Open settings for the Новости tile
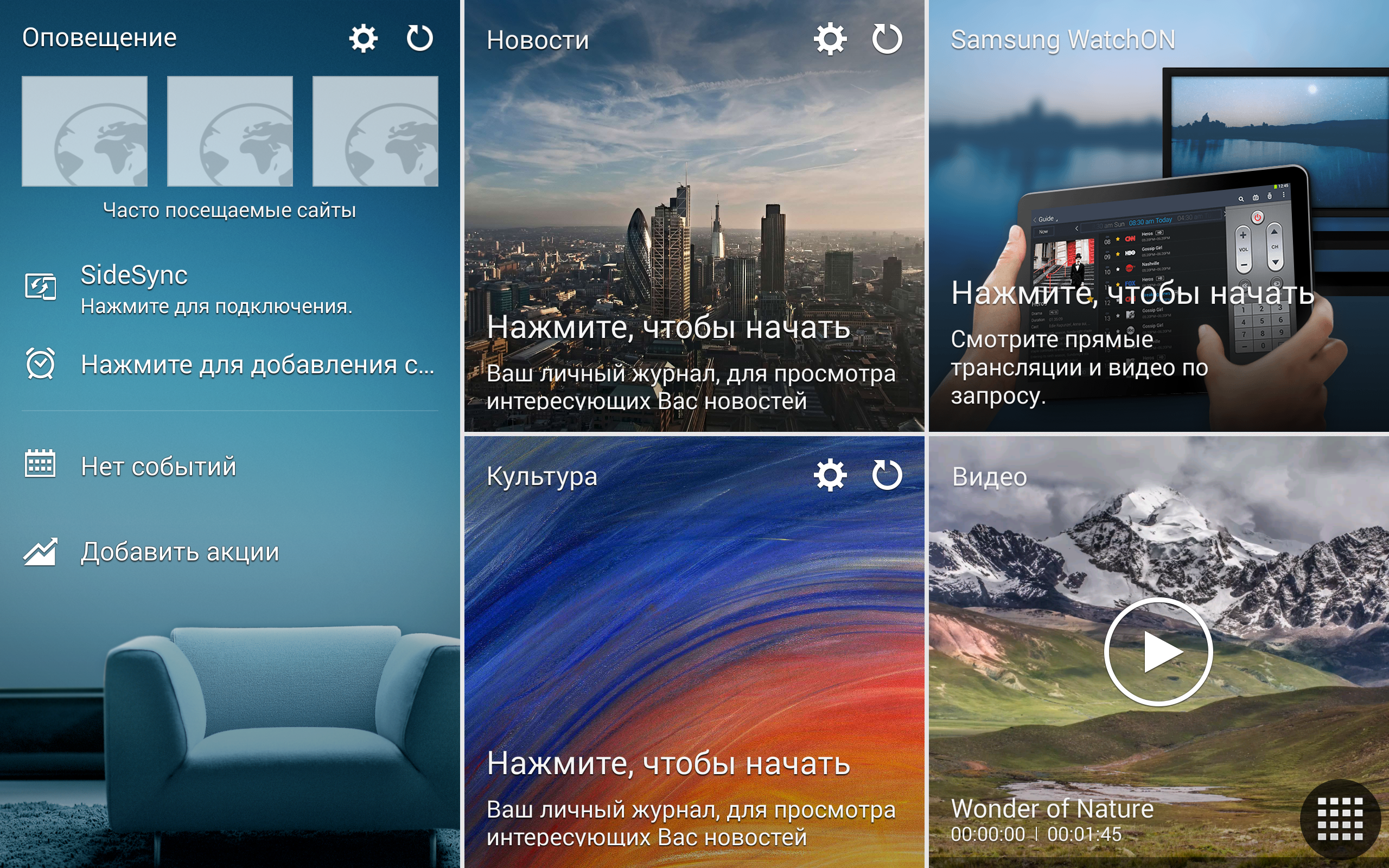The width and height of the screenshot is (1389, 868). pyautogui.click(x=830, y=39)
